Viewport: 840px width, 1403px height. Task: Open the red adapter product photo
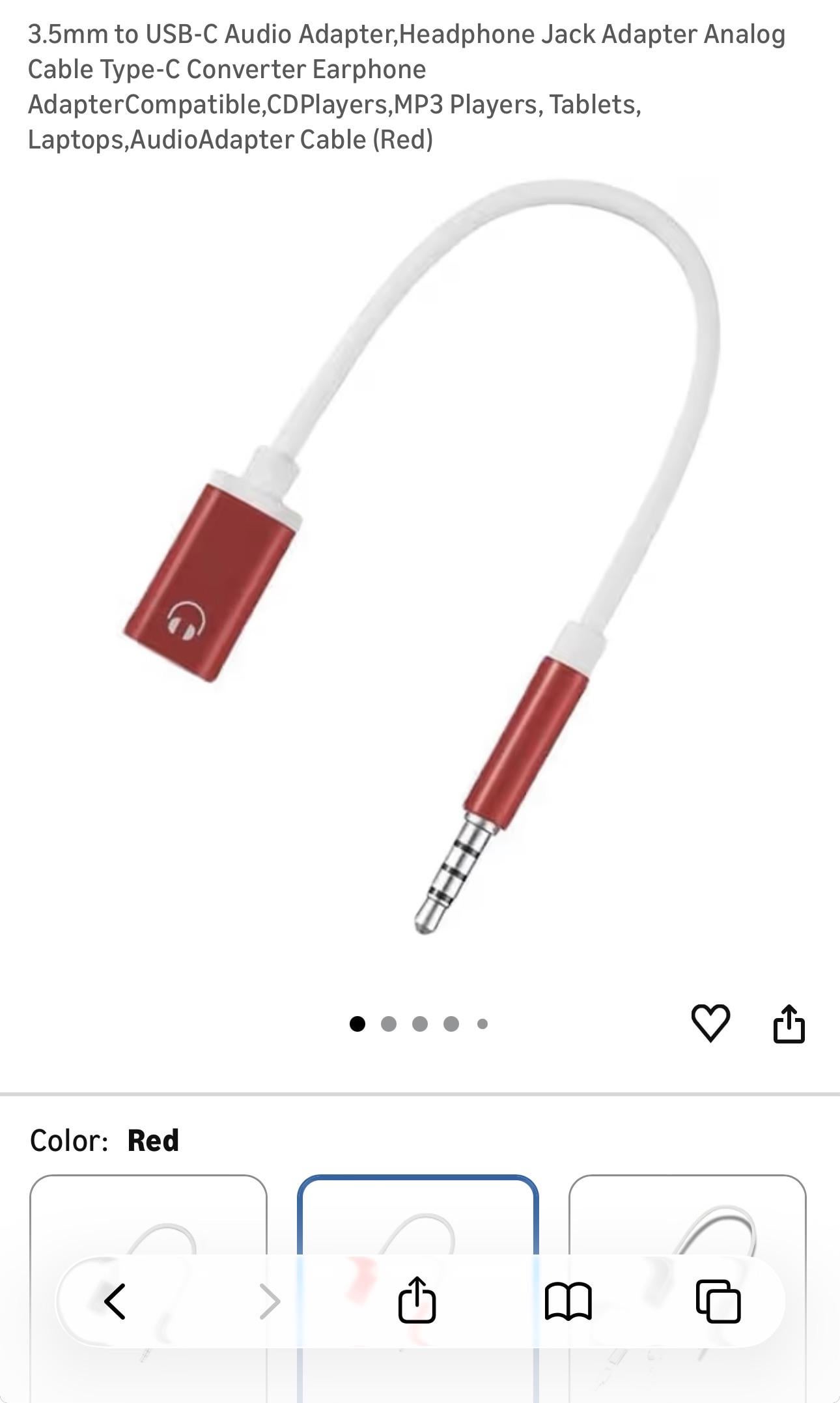tap(420, 560)
